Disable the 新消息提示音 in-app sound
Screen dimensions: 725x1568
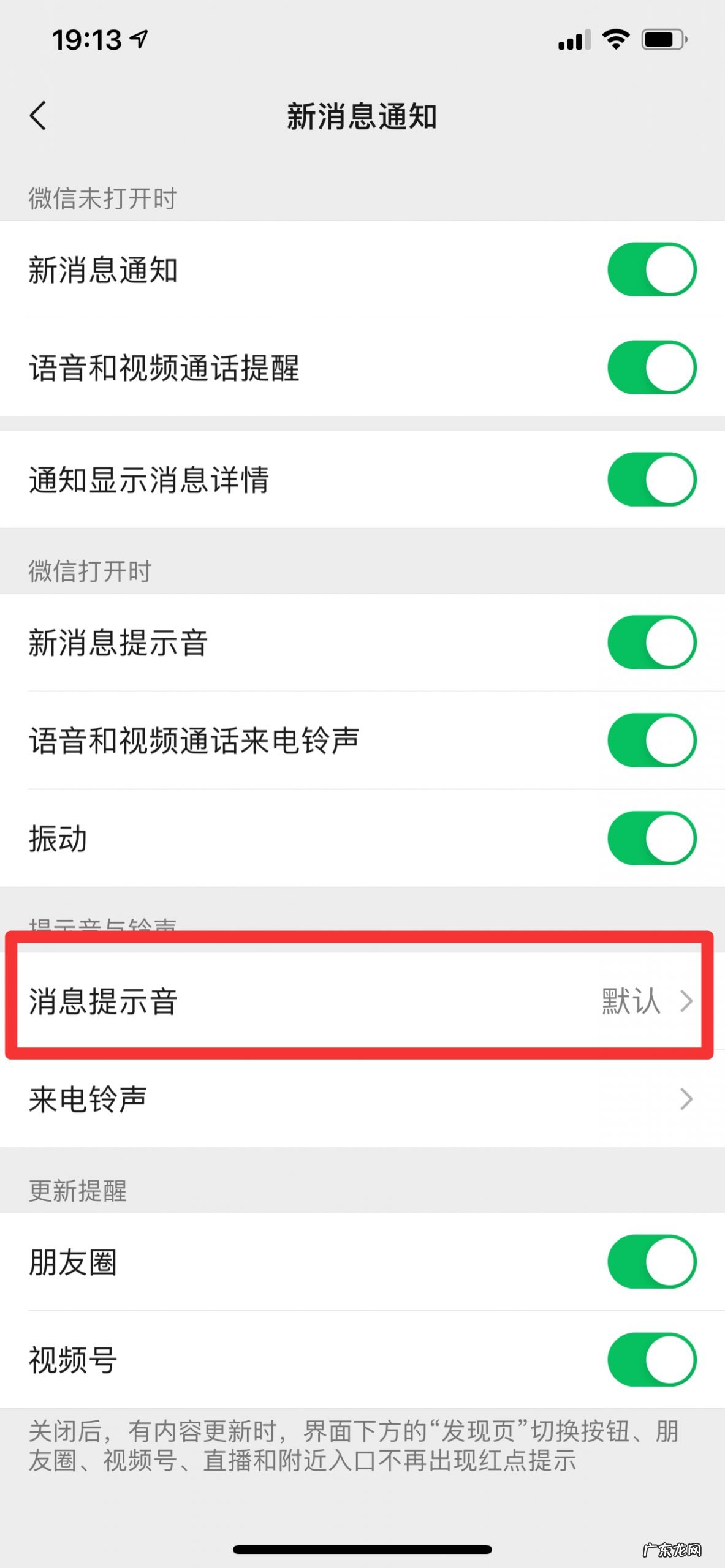(x=651, y=643)
